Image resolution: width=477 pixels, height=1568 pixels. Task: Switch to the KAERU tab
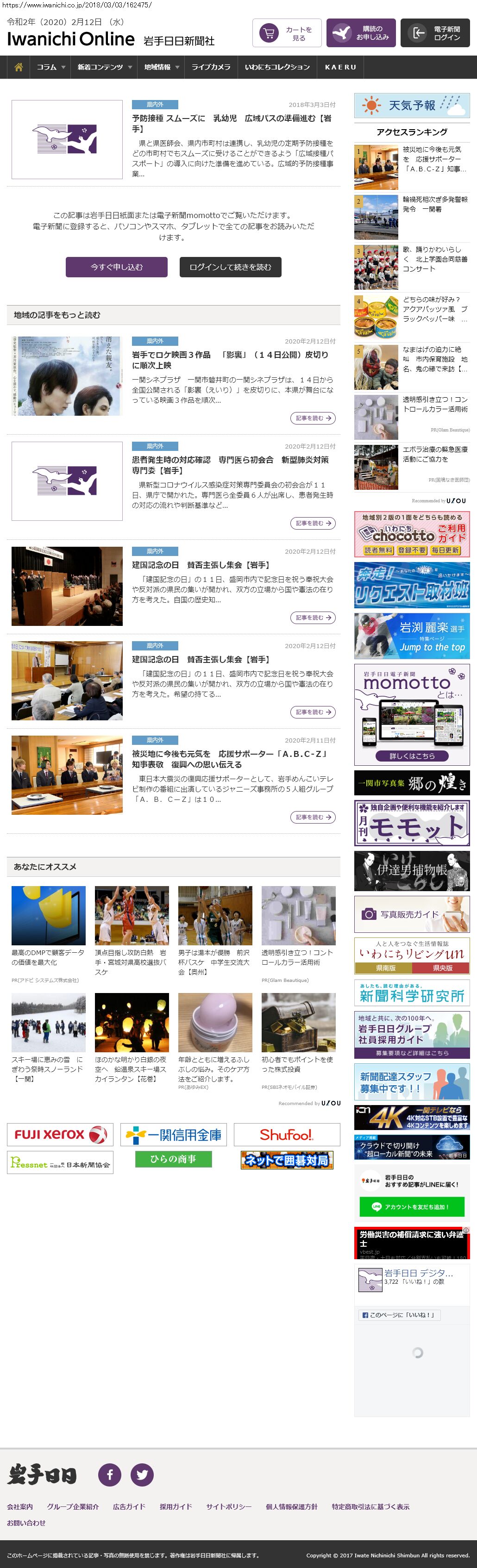pos(340,67)
